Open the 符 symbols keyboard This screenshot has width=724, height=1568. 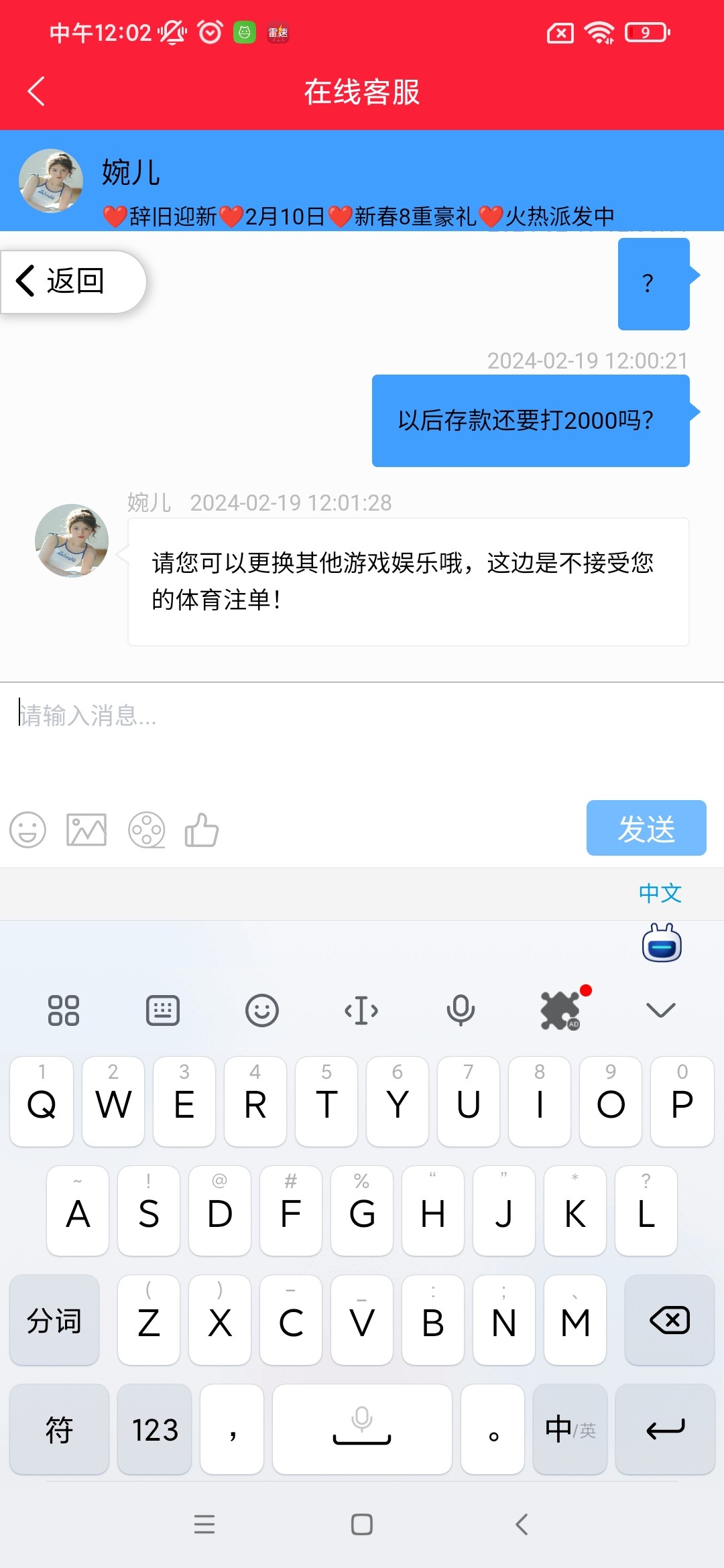click(59, 1429)
